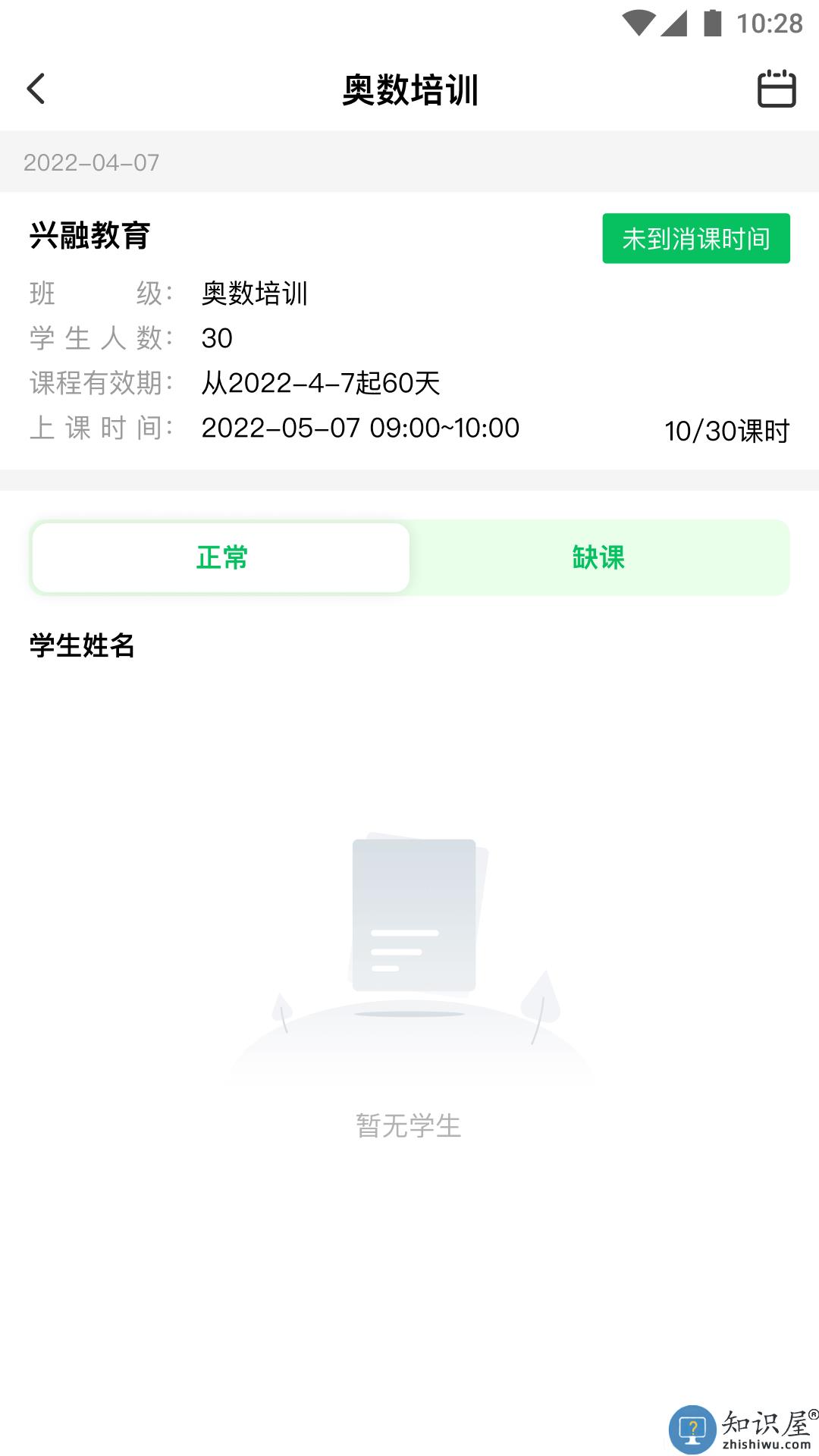The height and width of the screenshot is (1456, 819).
Task: Tap the 未到消课时间 button
Action: [x=695, y=239]
